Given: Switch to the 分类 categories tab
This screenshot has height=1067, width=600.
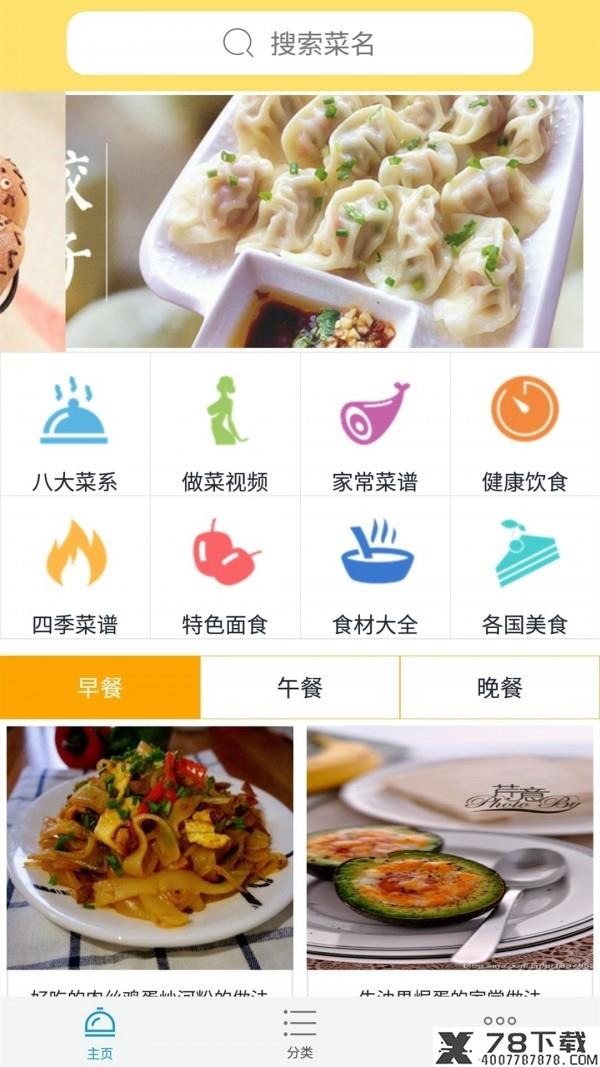Looking at the screenshot, I should (x=300, y=1033).
